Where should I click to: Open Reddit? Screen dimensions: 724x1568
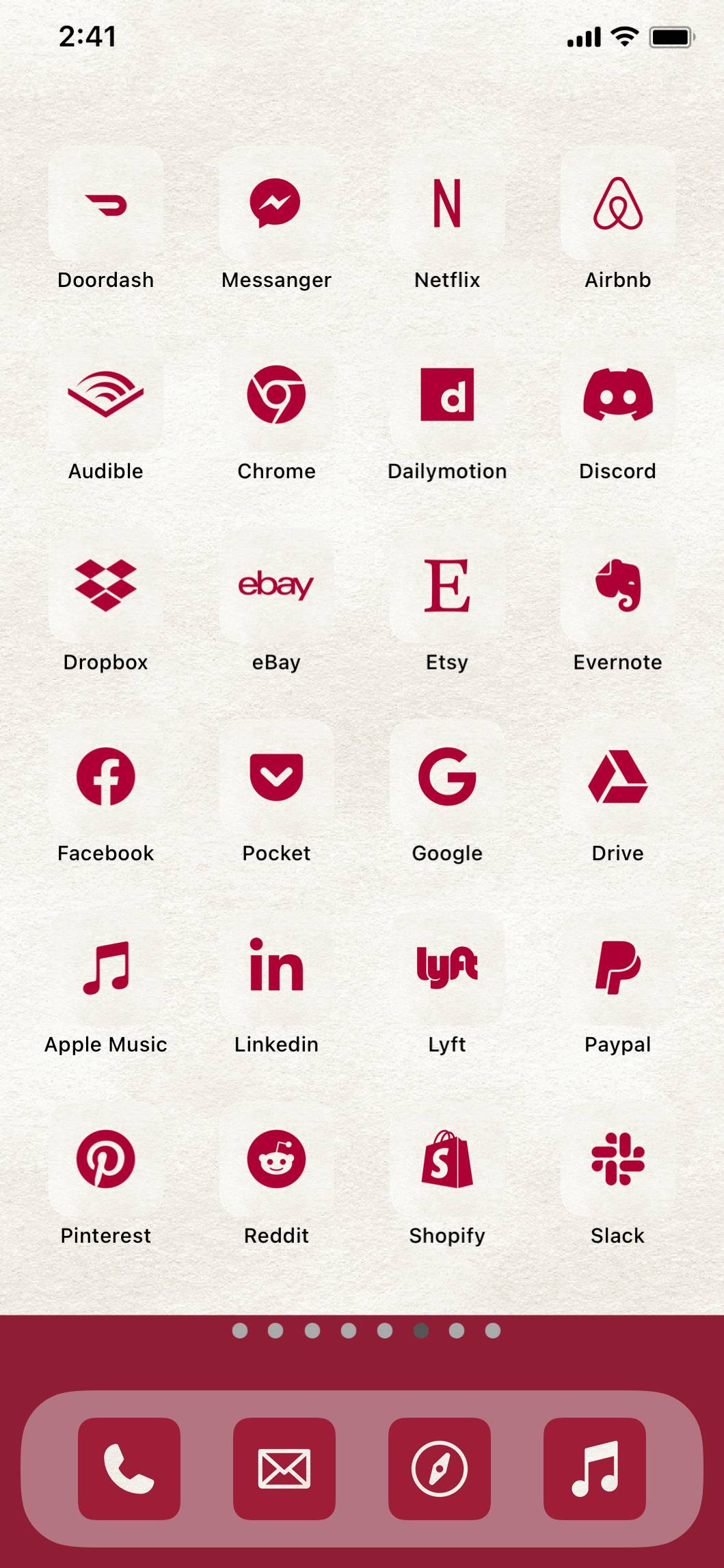coord(276,1159)
